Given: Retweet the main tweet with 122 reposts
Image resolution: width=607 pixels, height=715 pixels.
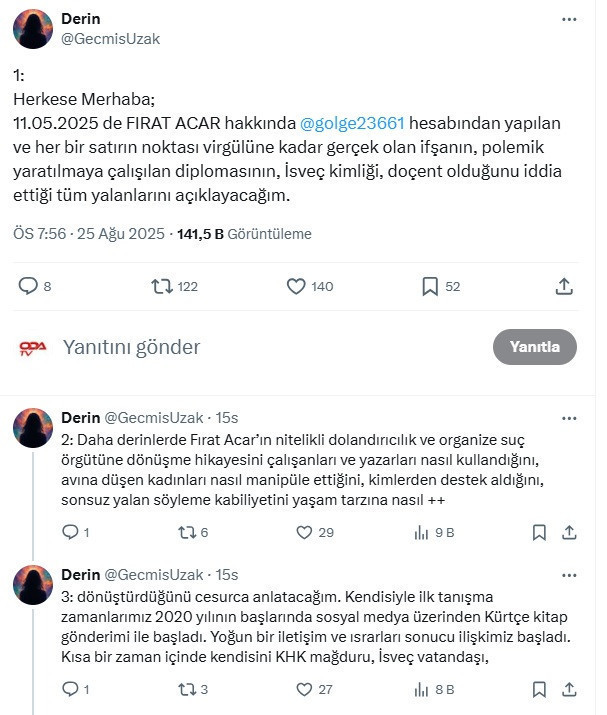Looking at the screenshot, I should (x=161, y=286).
